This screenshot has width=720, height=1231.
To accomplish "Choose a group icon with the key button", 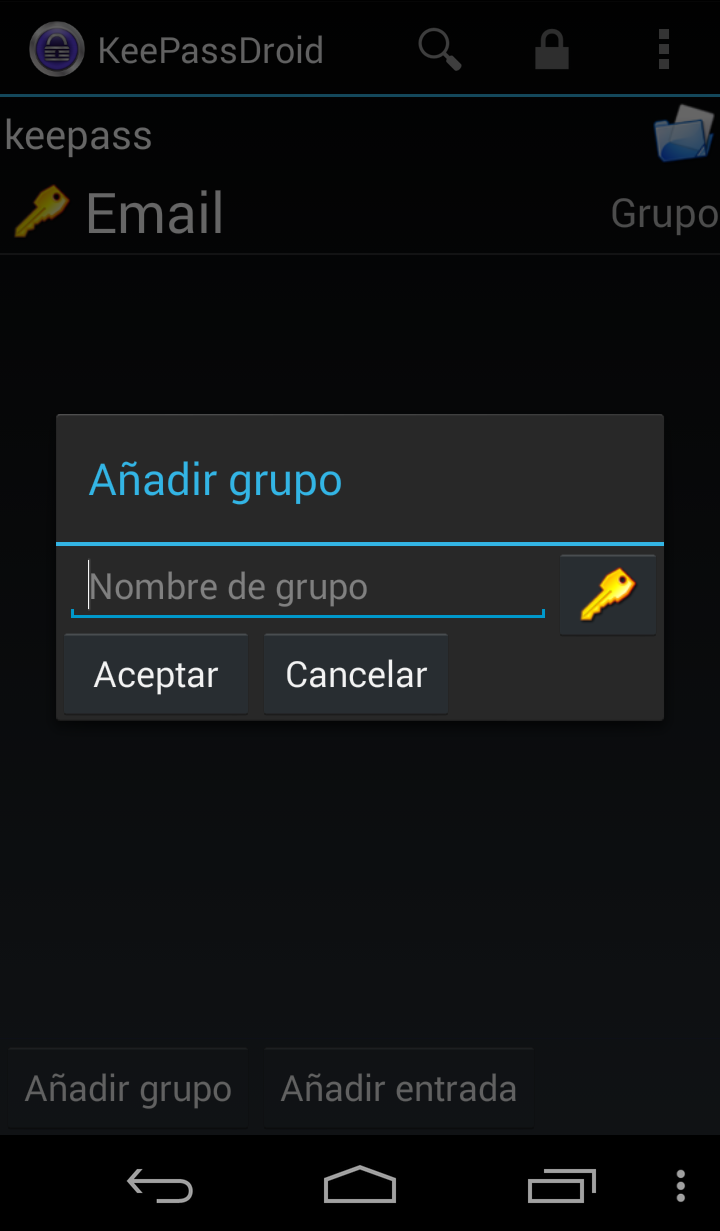I will coord(608,594).
